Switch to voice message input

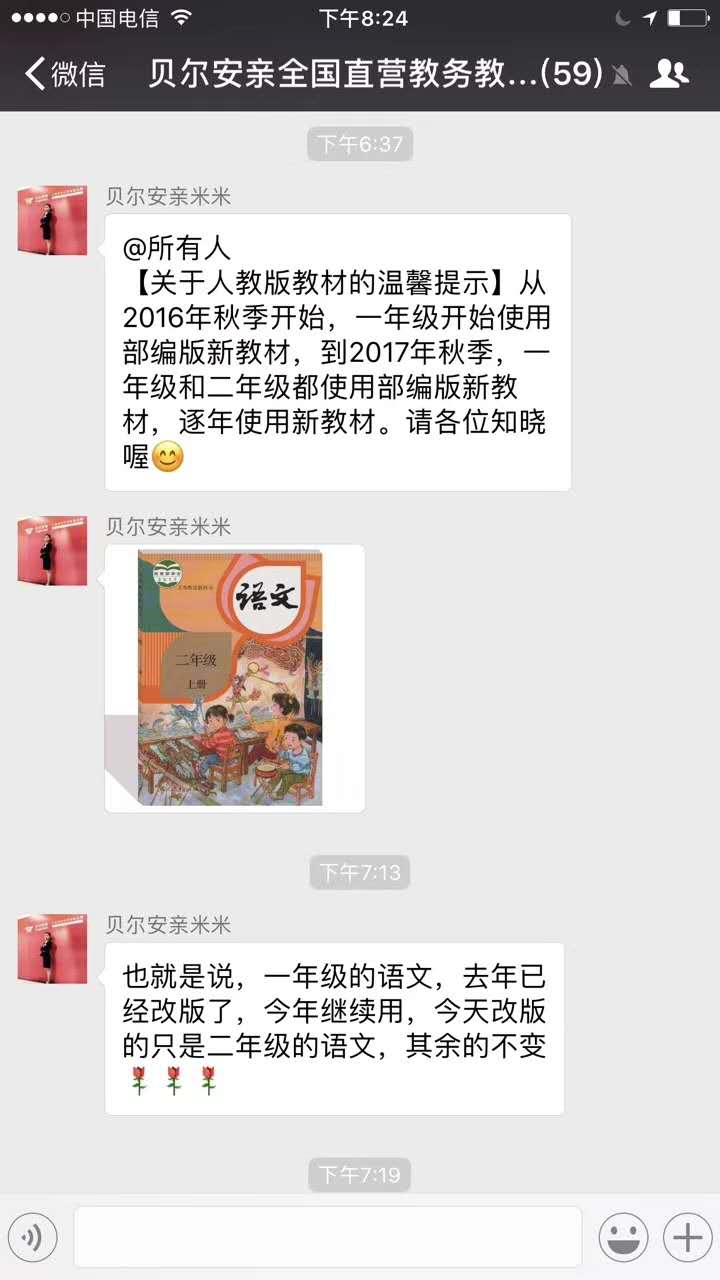point(32,1238)
